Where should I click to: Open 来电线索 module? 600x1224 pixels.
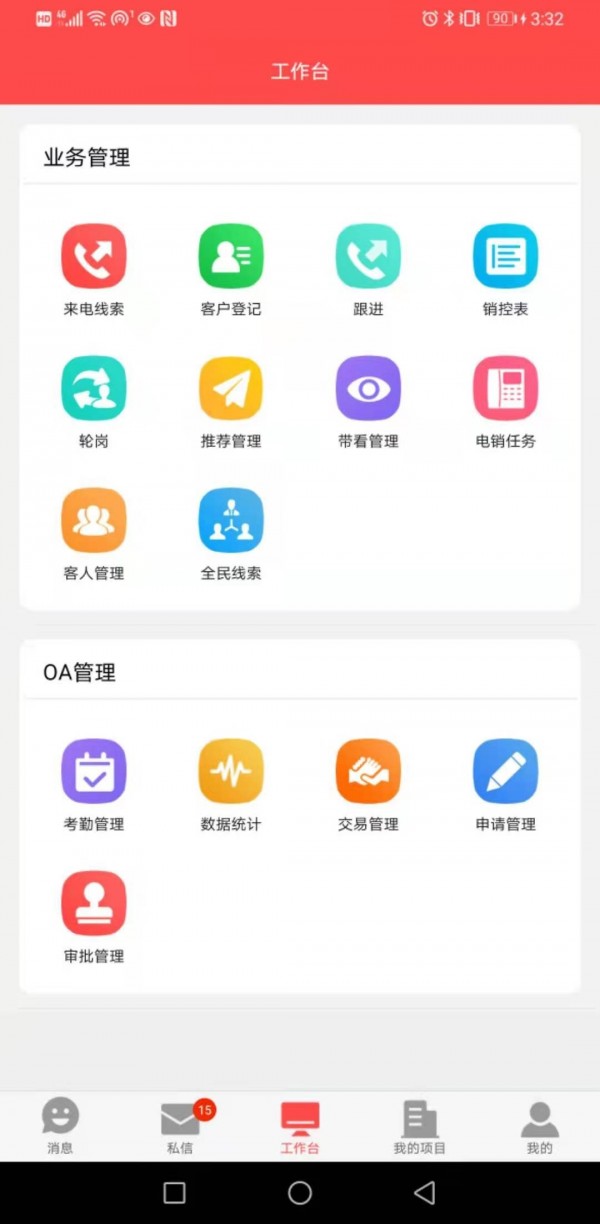[94, 257]
